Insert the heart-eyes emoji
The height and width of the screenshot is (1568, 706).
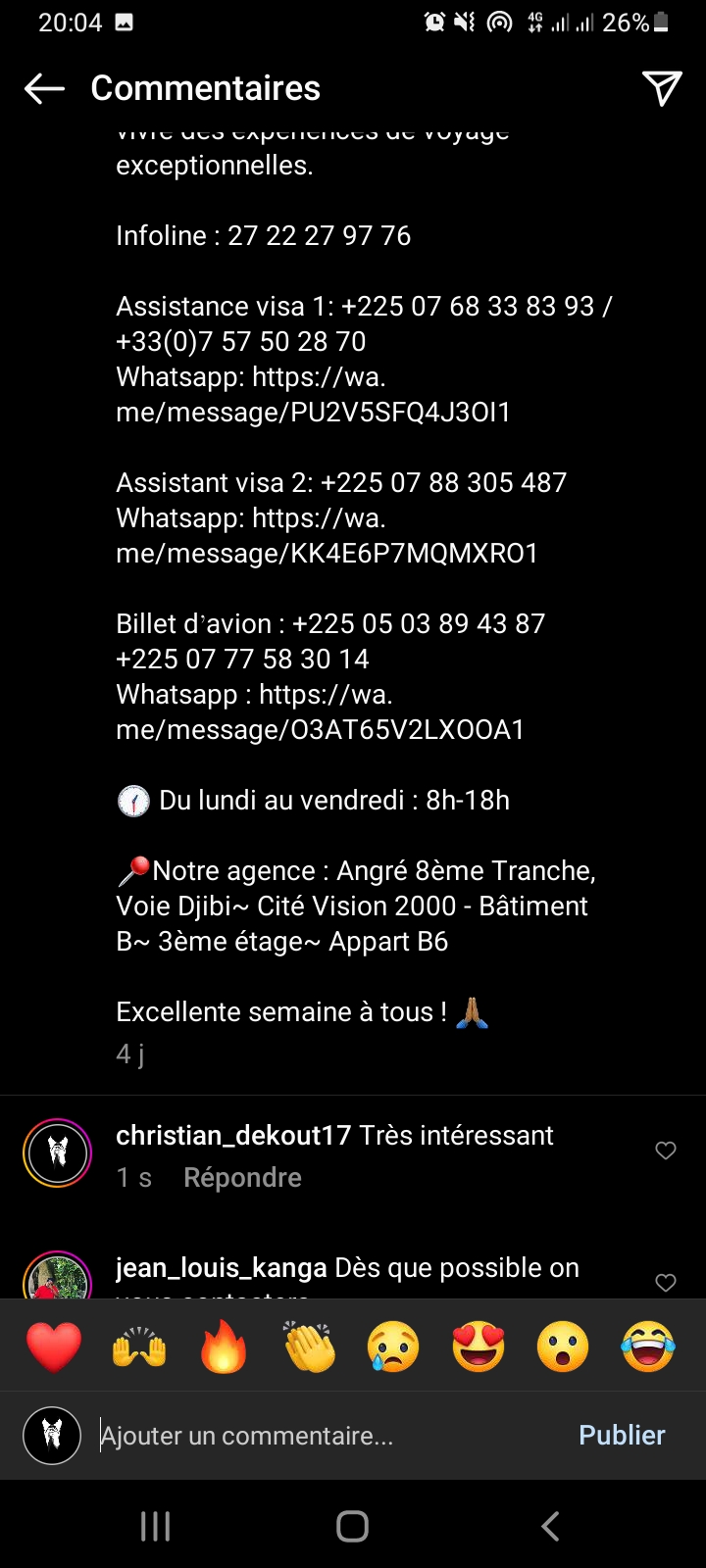tap(479, 1347)
